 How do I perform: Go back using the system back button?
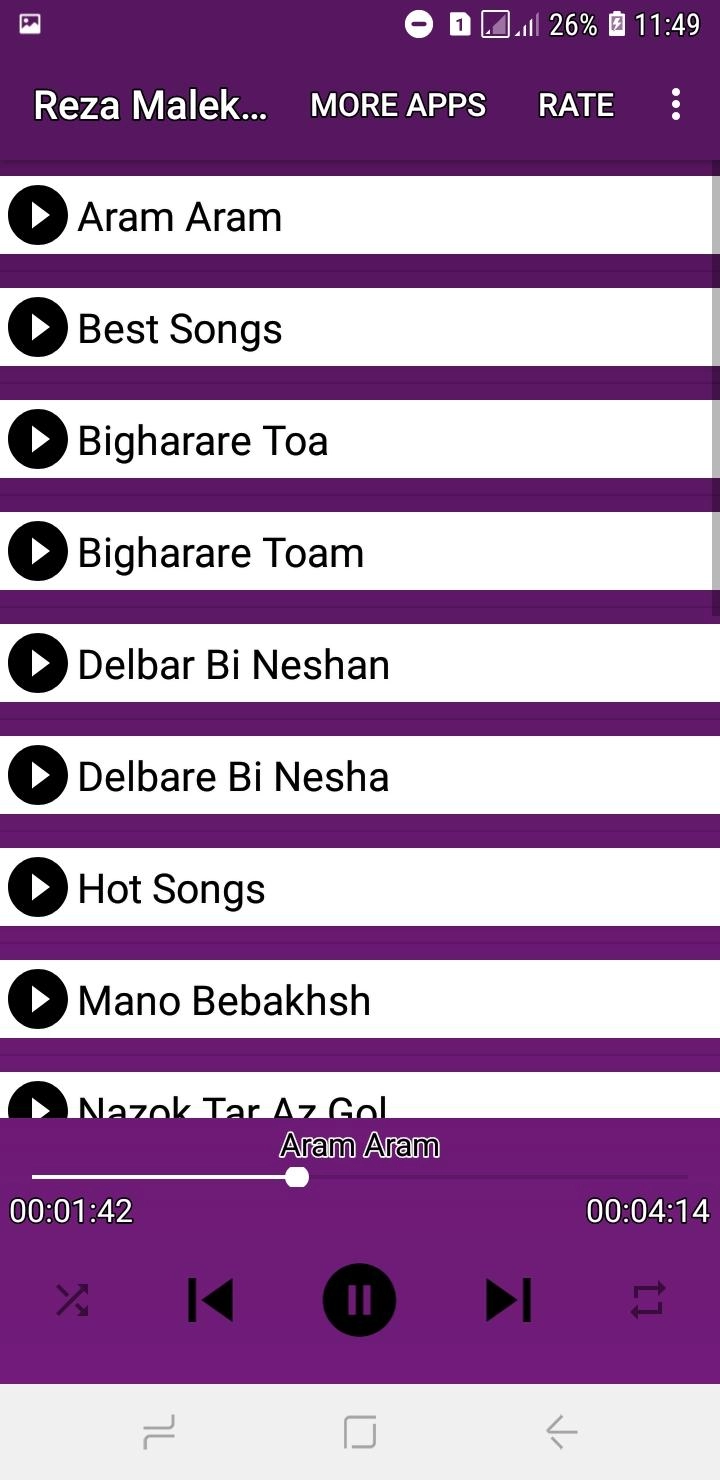(561, 1432)
